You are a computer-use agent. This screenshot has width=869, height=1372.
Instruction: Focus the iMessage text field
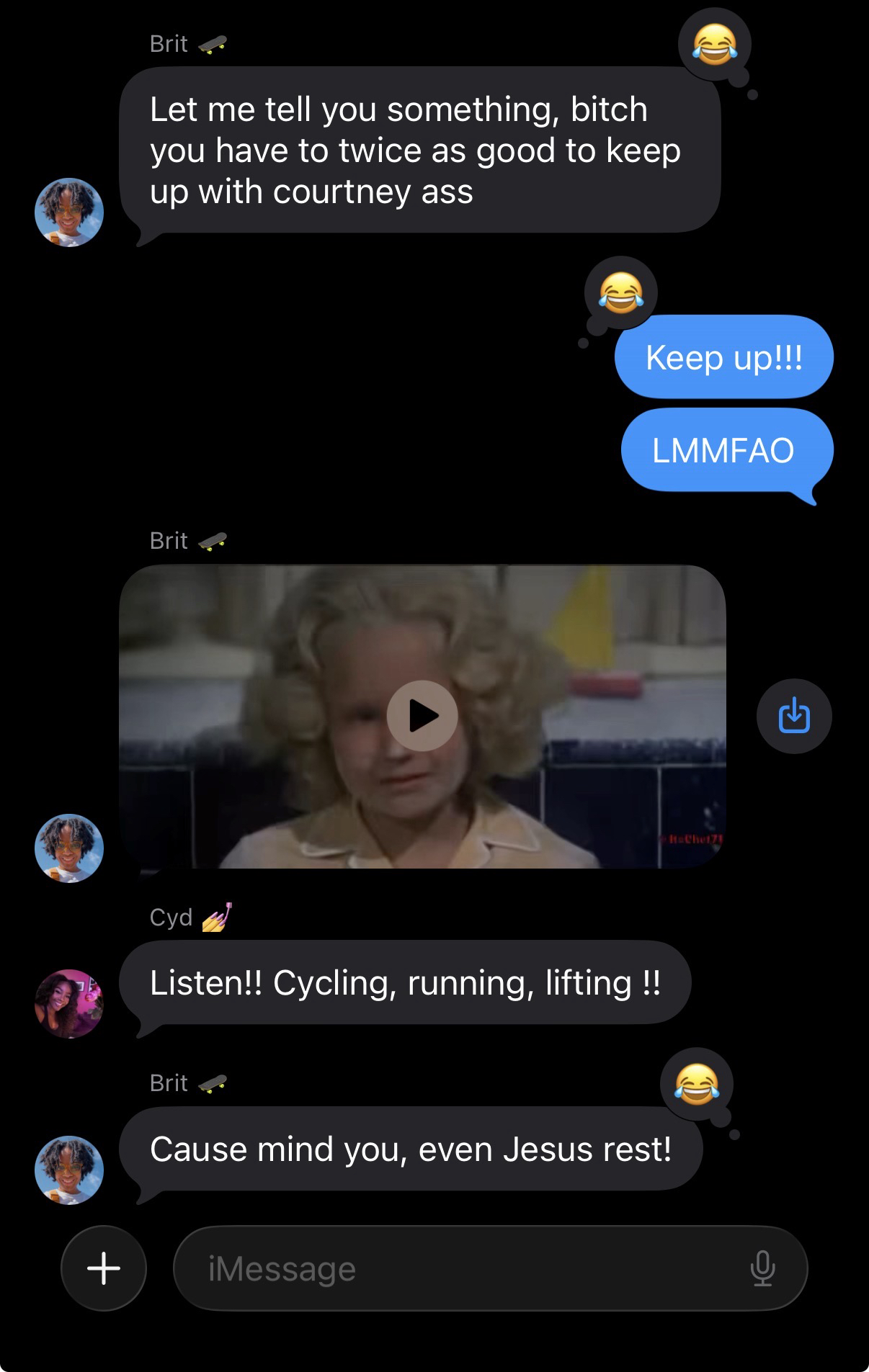click(461, 1268)
